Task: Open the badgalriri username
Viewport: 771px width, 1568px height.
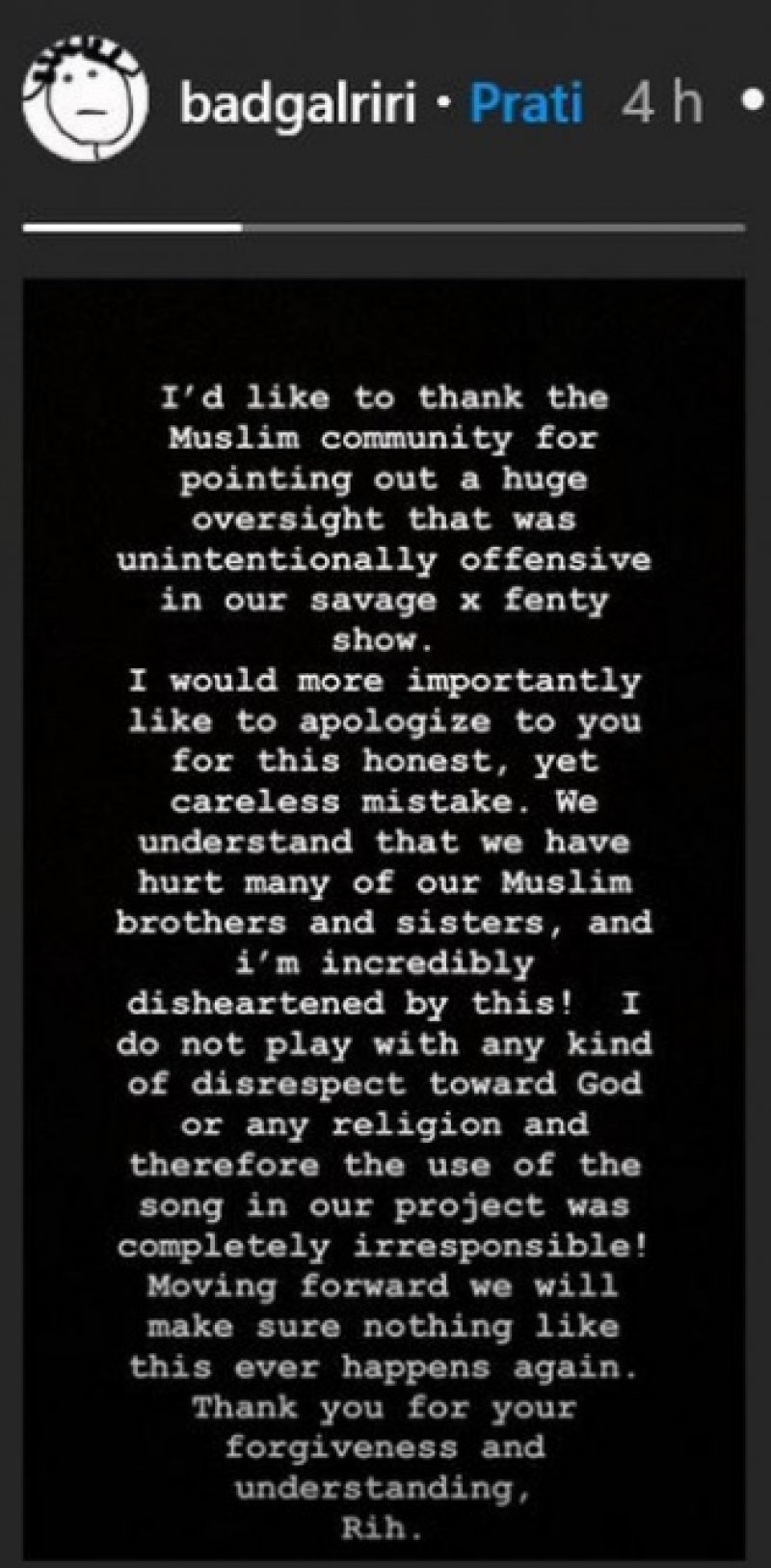Action: click(x=297, y=102)
